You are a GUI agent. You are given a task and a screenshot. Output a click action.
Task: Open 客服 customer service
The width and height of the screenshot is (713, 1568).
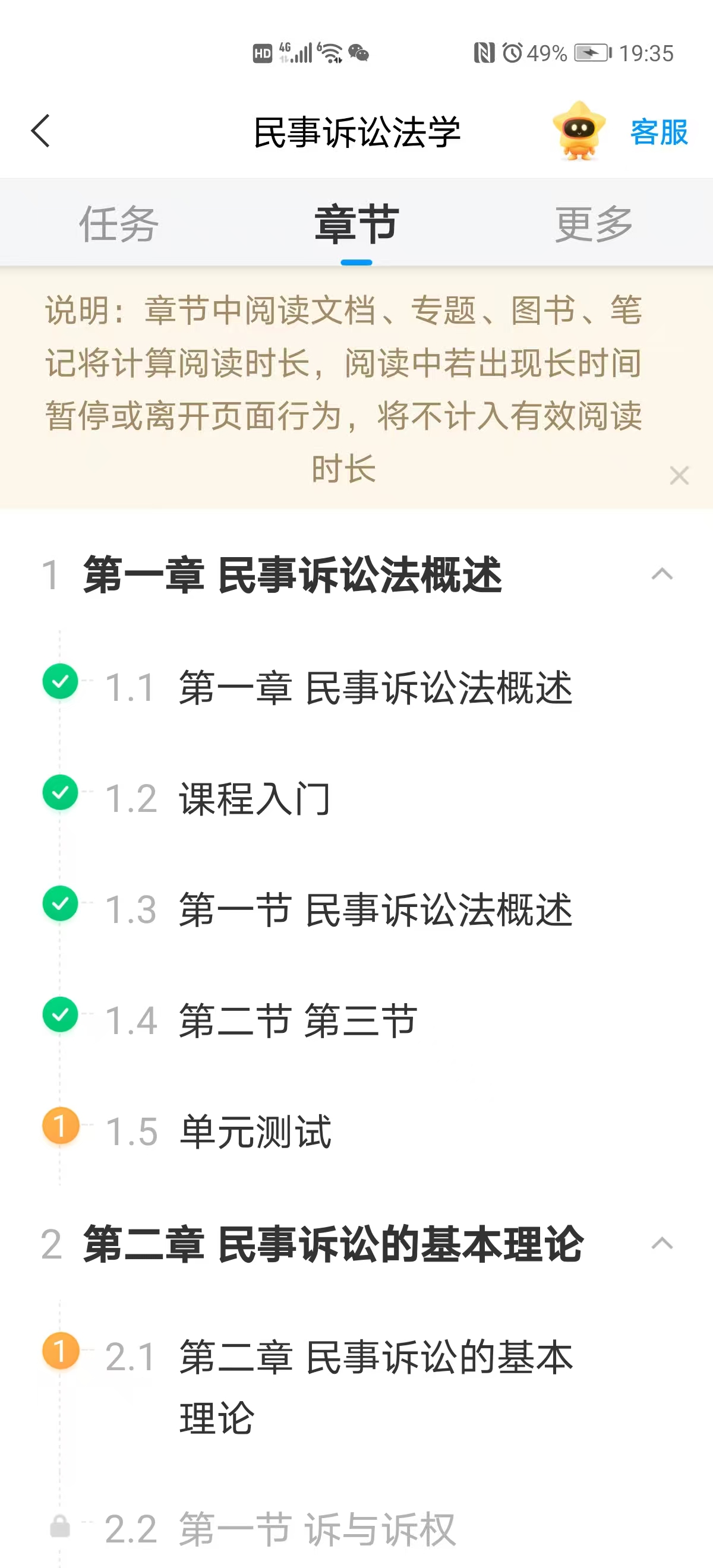pyautogui.click(x=659, y=132)
